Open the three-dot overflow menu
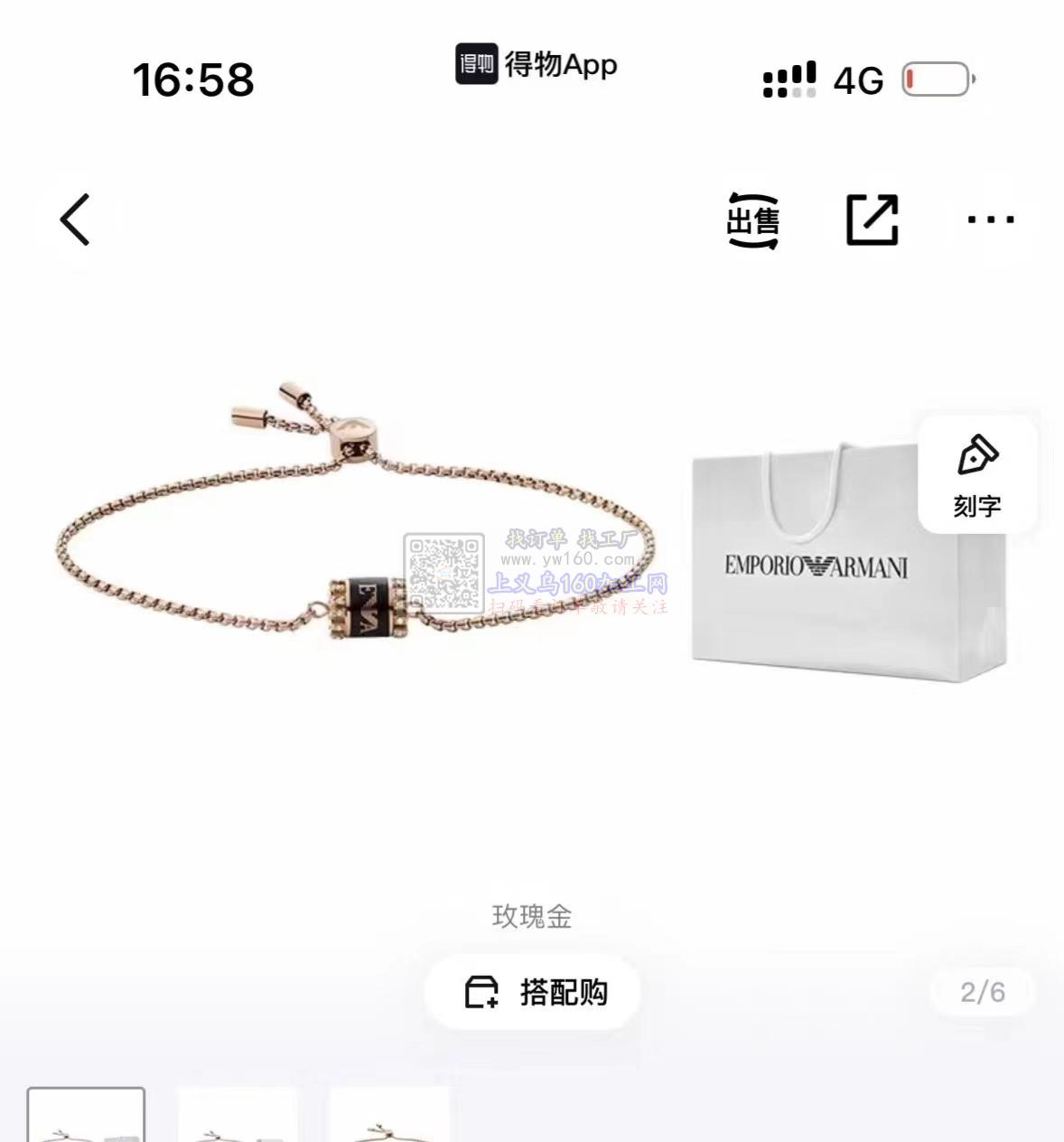This screenshot has height=1142, width=1064. (990, 220)
